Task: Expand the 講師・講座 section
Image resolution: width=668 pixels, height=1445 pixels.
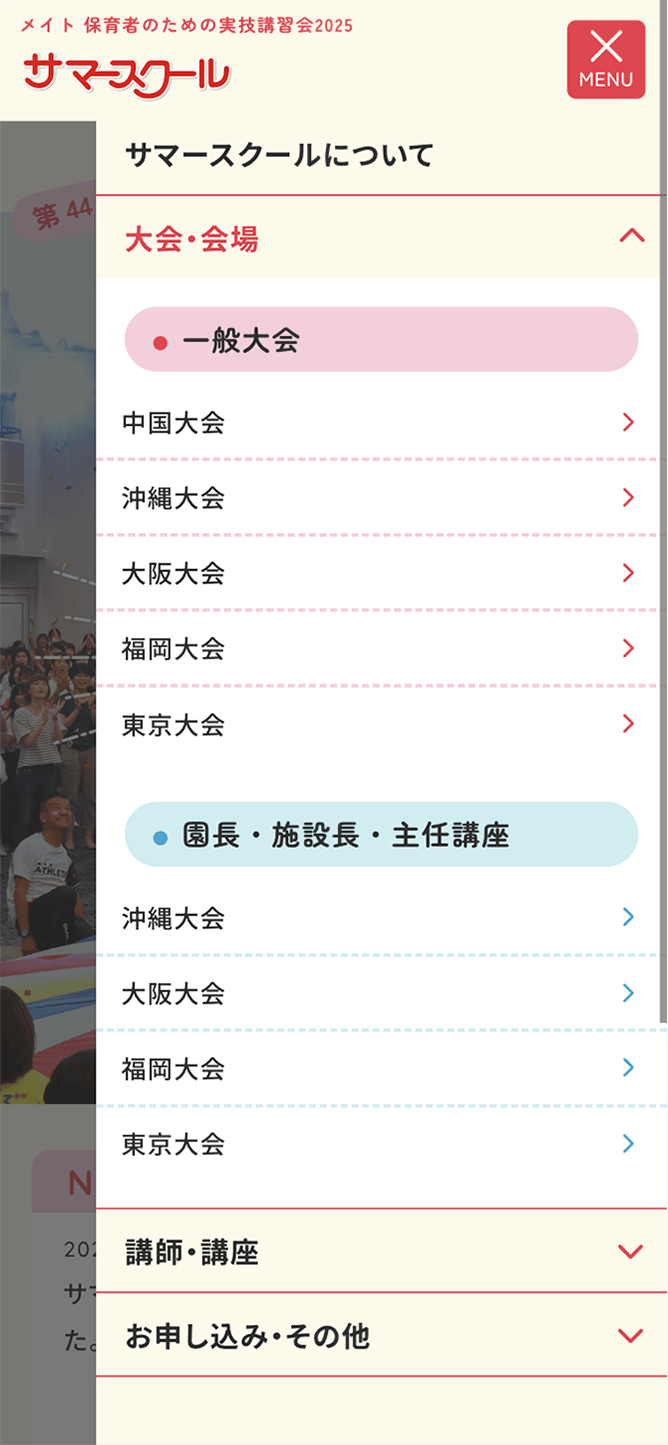Action: (x=380, y=1251)
